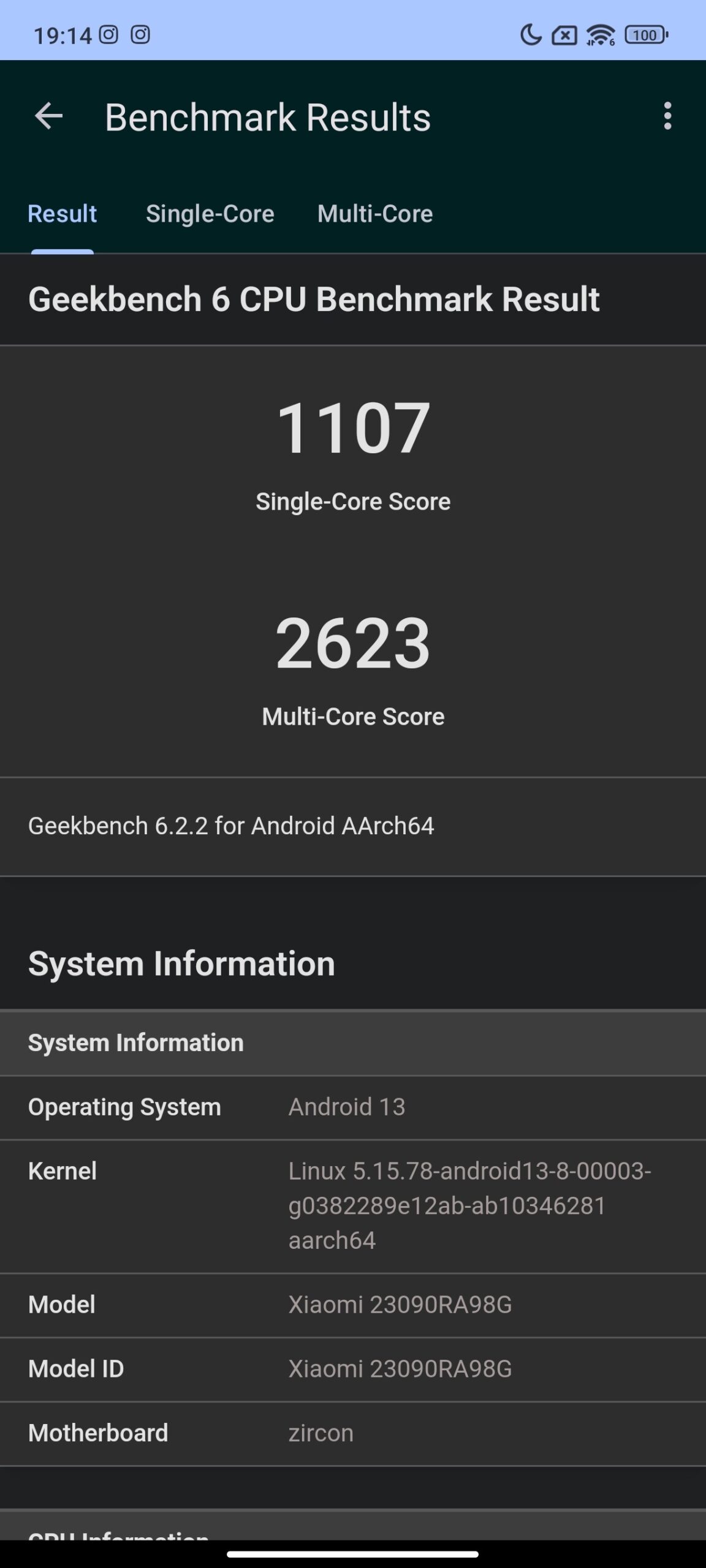Switch to the Single-Core tab
706x1568 pixels.
pos(210,214)
